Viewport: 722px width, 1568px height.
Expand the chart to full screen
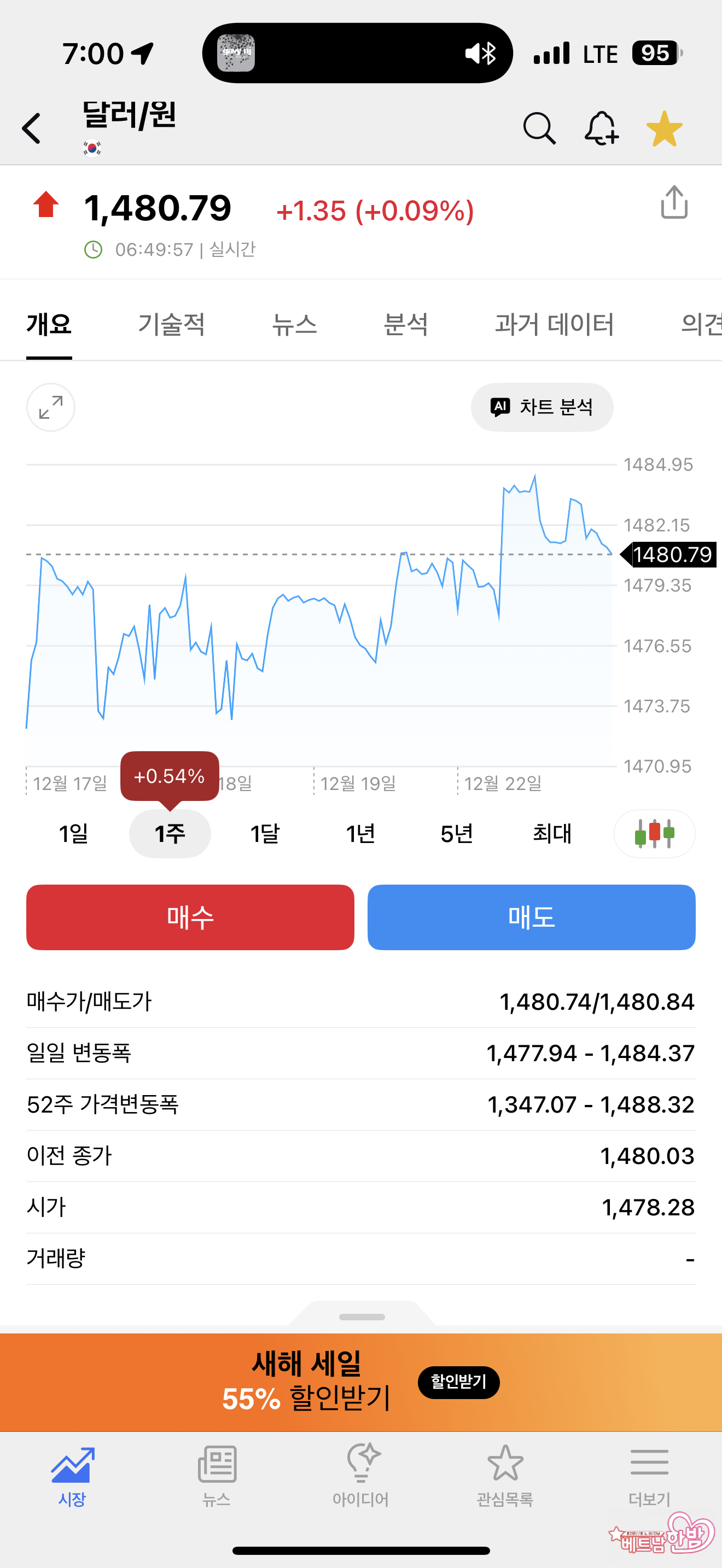coord(50,407)
